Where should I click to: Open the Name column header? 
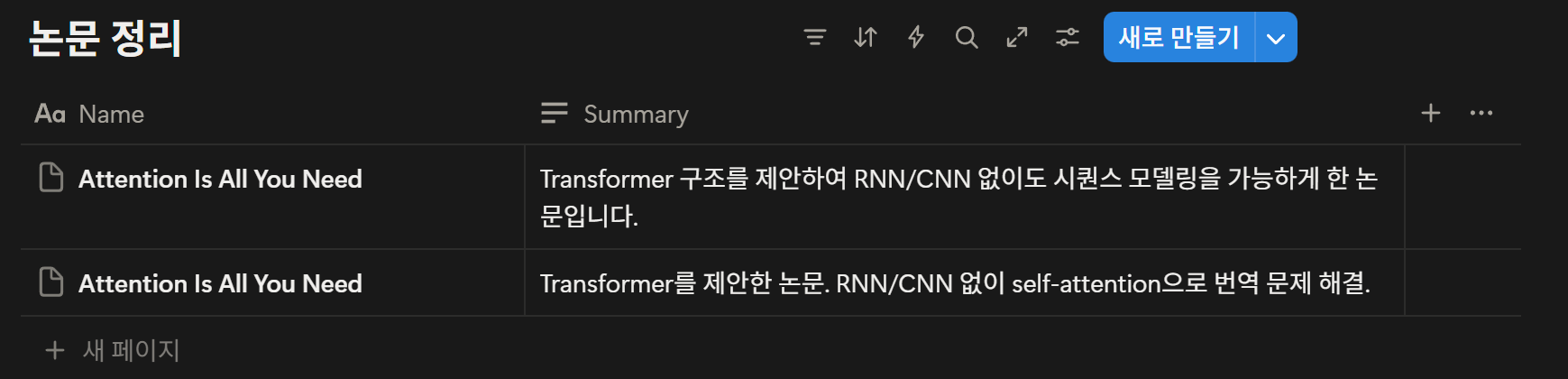pos(111,114)
